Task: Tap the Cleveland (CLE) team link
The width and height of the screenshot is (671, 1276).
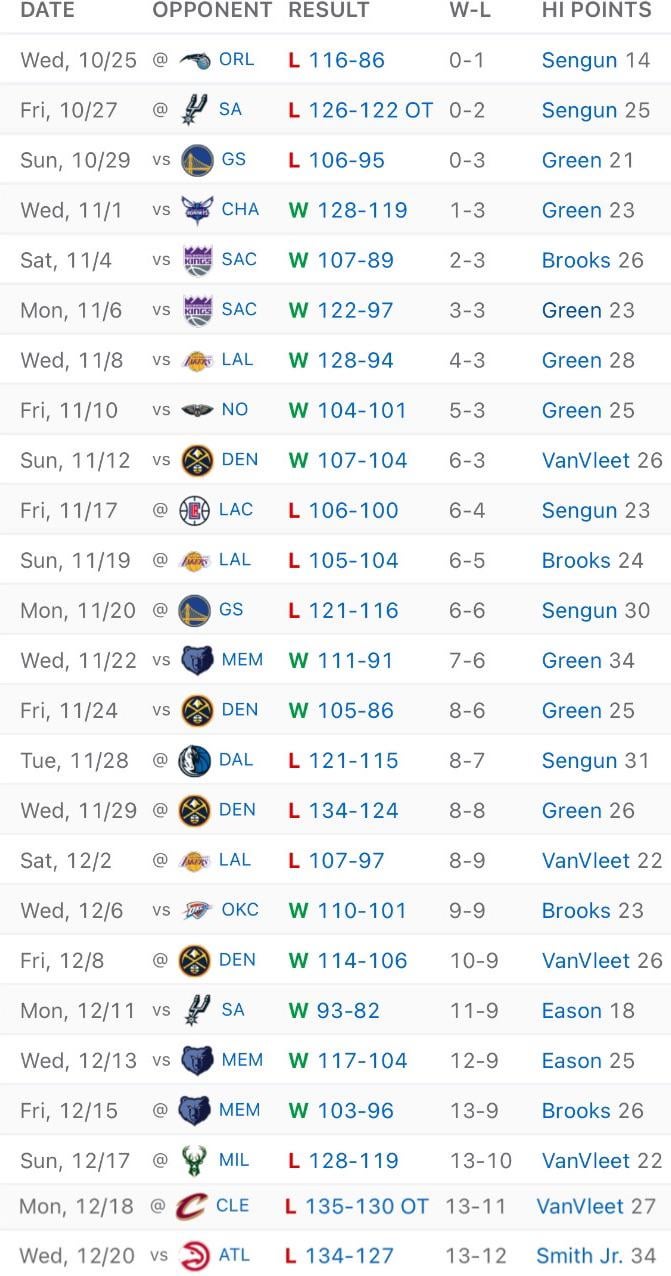Action: pyautogui.click(x=232, y=1205)
